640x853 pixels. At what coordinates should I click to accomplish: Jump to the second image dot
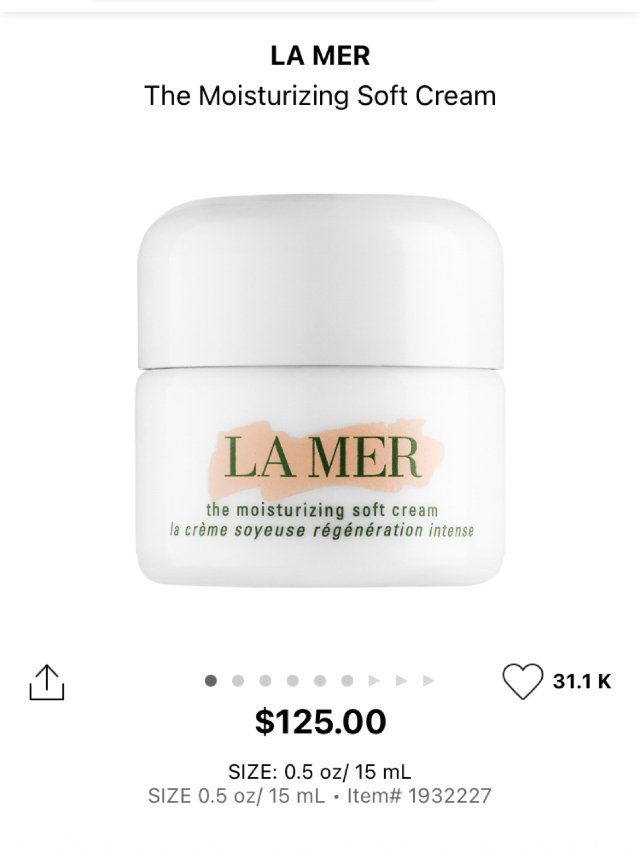pos(238,681)
